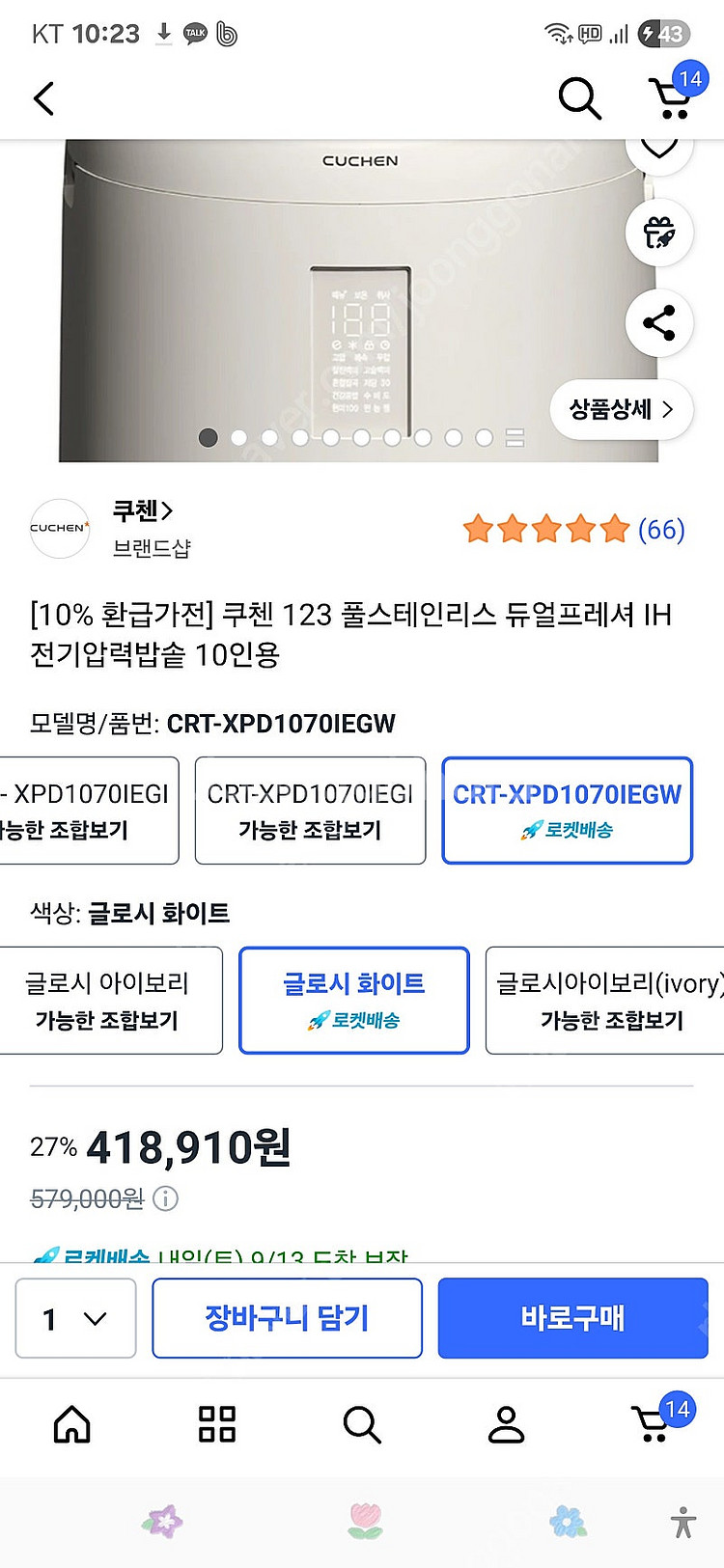Expand the quantity dropdown
Viewport: 724px width, 1568px height.
75,1318
